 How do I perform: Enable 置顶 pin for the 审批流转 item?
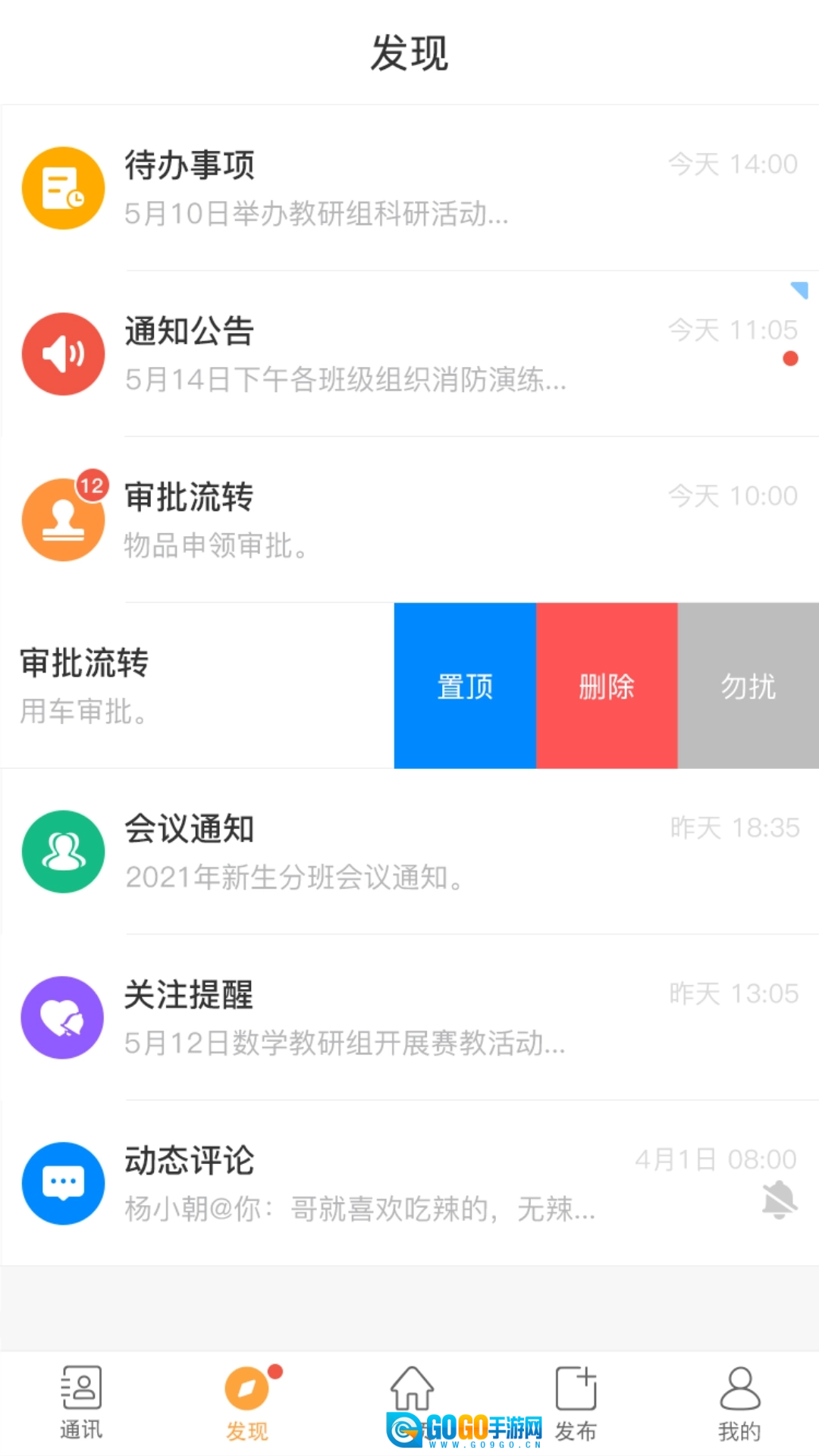point(463,685)
